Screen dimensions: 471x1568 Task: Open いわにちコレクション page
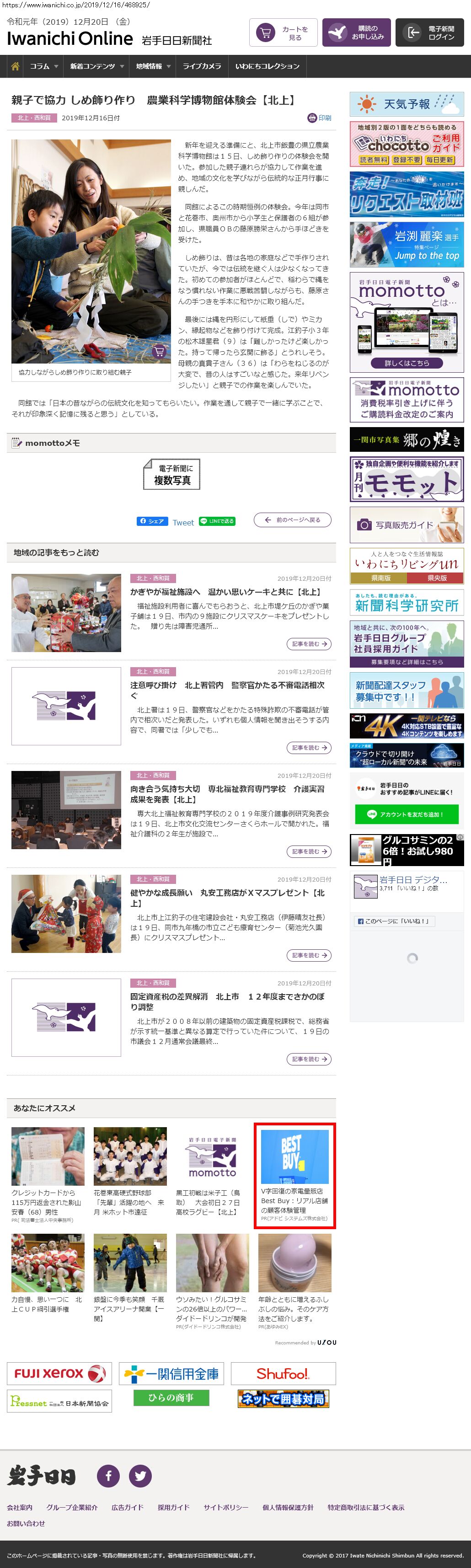[267, 66]
